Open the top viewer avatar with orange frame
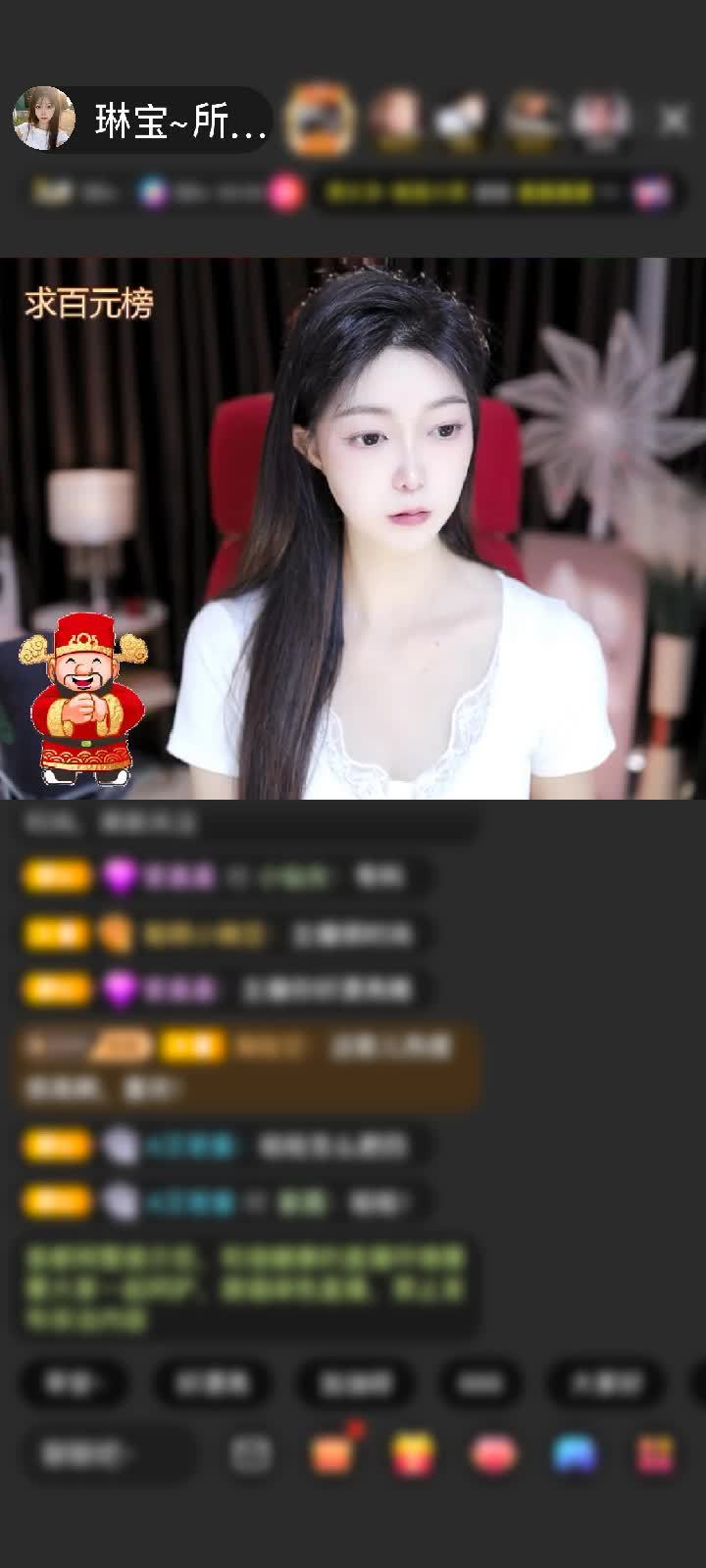Viewport: 706px width, 1568px height. (x=319, y=120)
